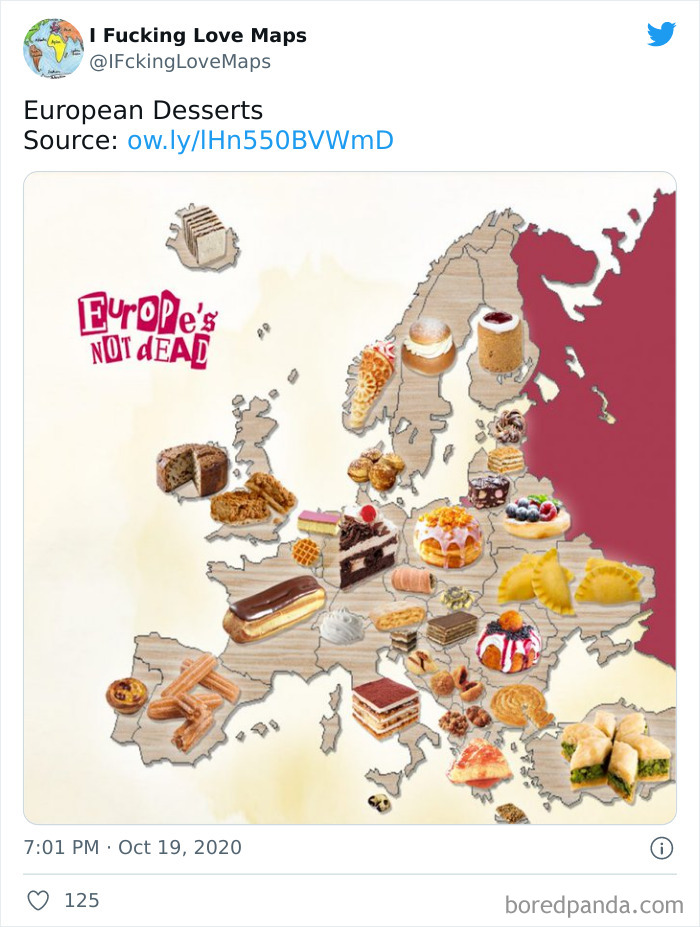This screenshot has height=927, width=700.
Task: Open the tweet info icon
Action: point(662,848)
